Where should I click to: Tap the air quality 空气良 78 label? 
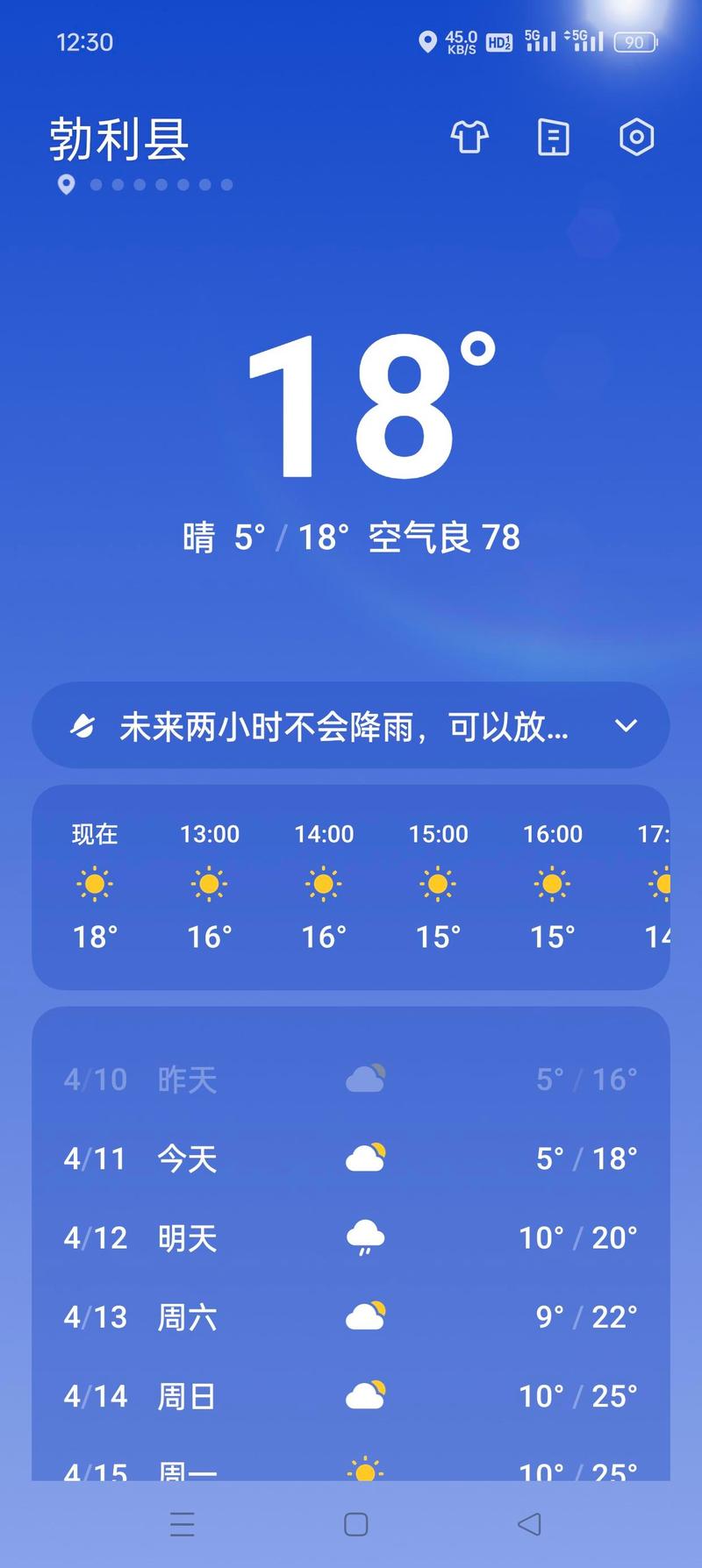[x=443, y=538]
